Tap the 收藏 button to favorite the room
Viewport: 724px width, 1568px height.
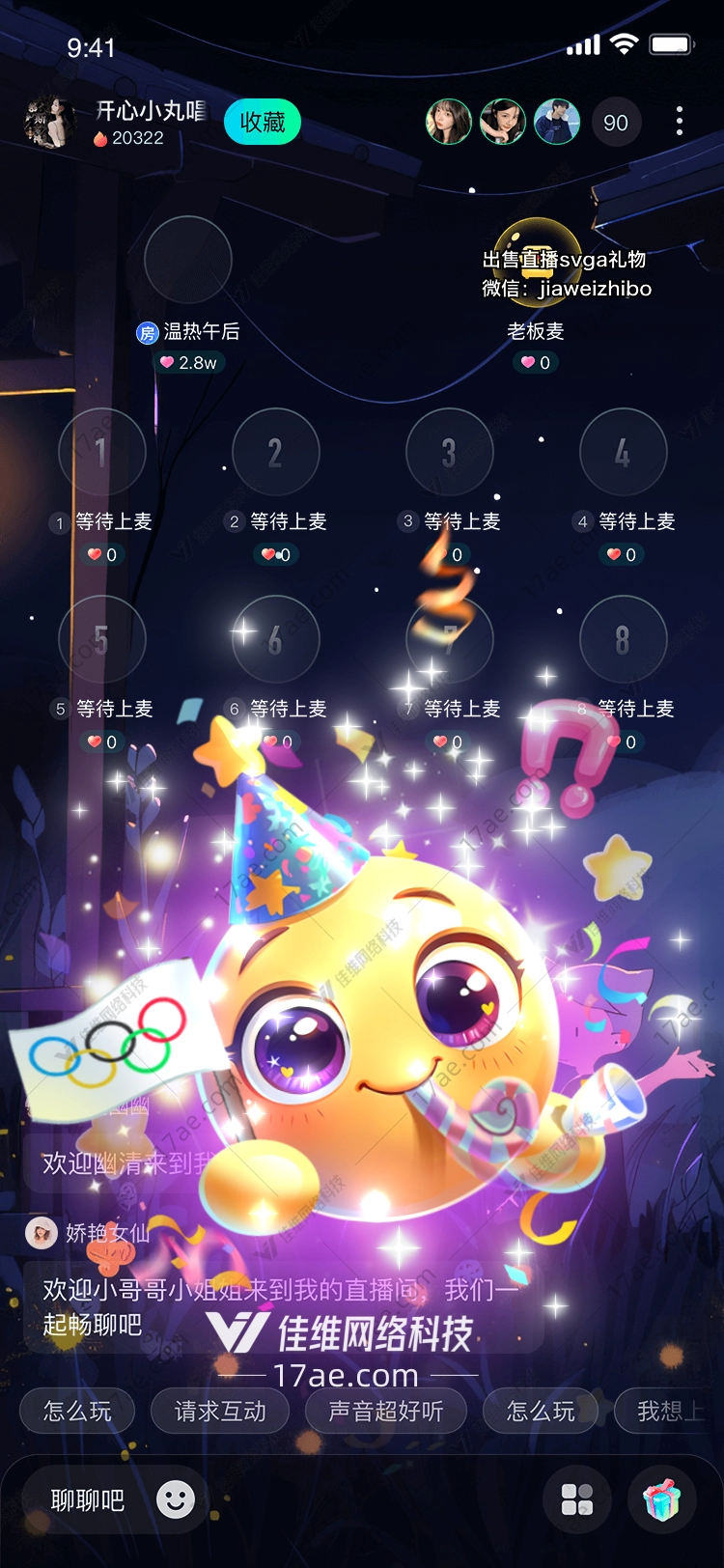(263, 123)
